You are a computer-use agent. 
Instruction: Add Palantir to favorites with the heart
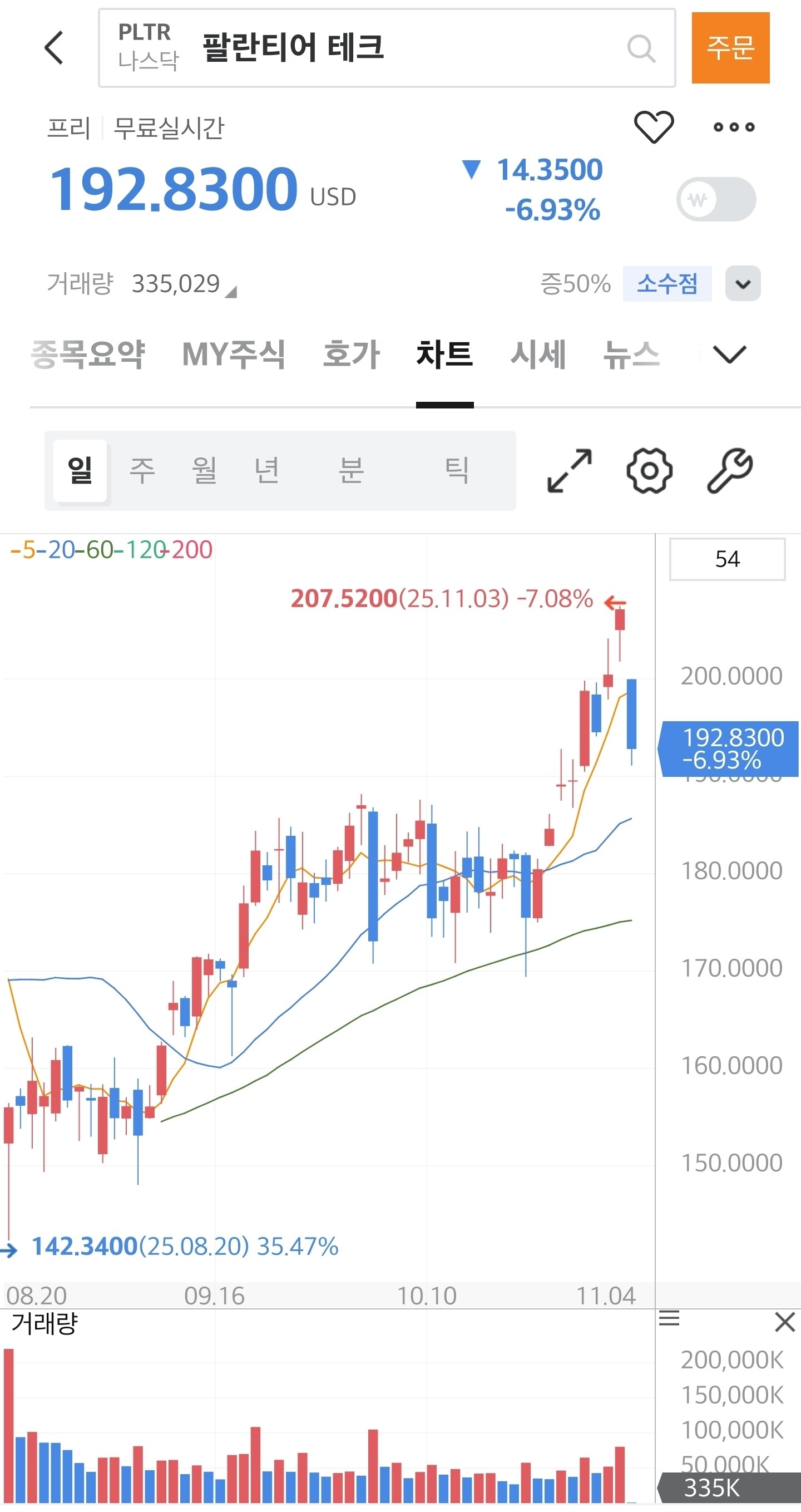654,127
